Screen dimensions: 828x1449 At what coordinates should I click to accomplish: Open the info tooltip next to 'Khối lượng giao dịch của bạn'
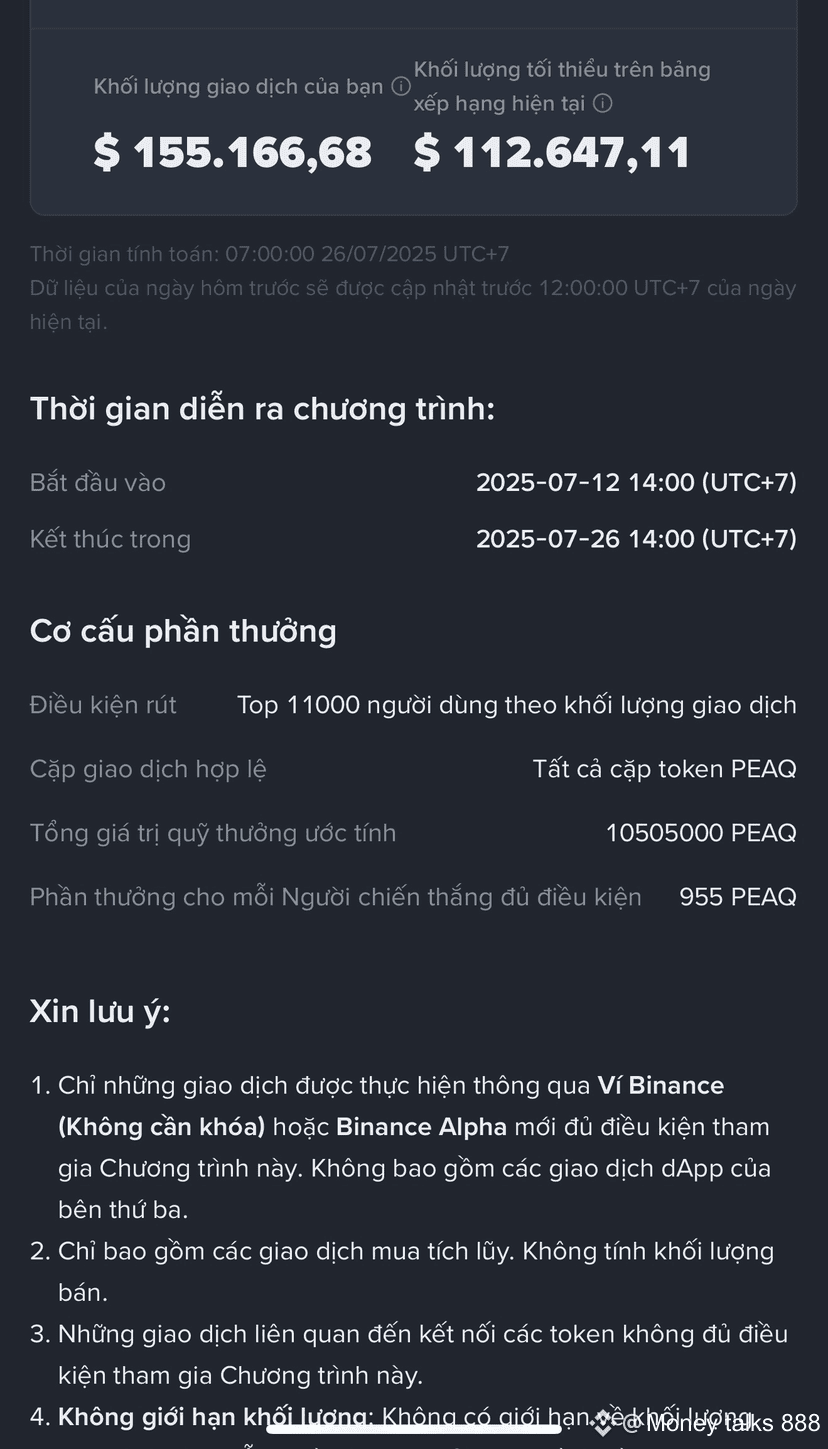click(401, 86)
